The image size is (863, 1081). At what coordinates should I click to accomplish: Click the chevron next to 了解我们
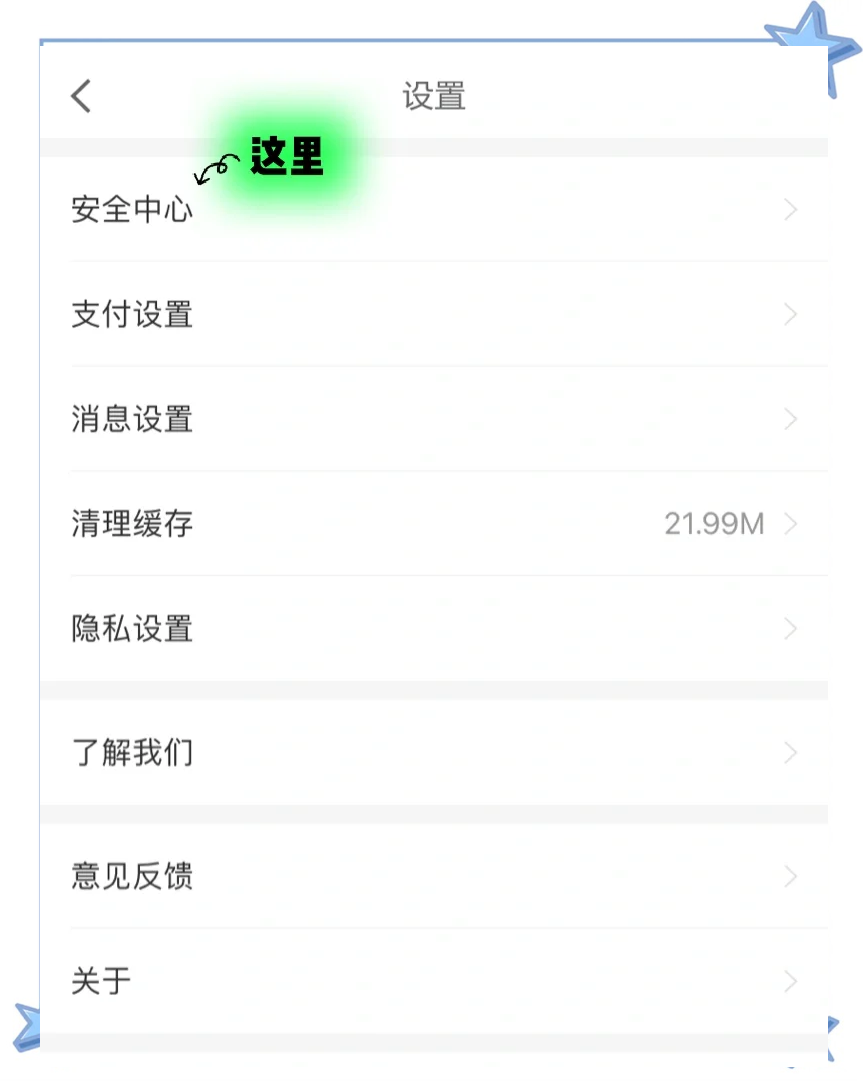[x=790, y=752]
